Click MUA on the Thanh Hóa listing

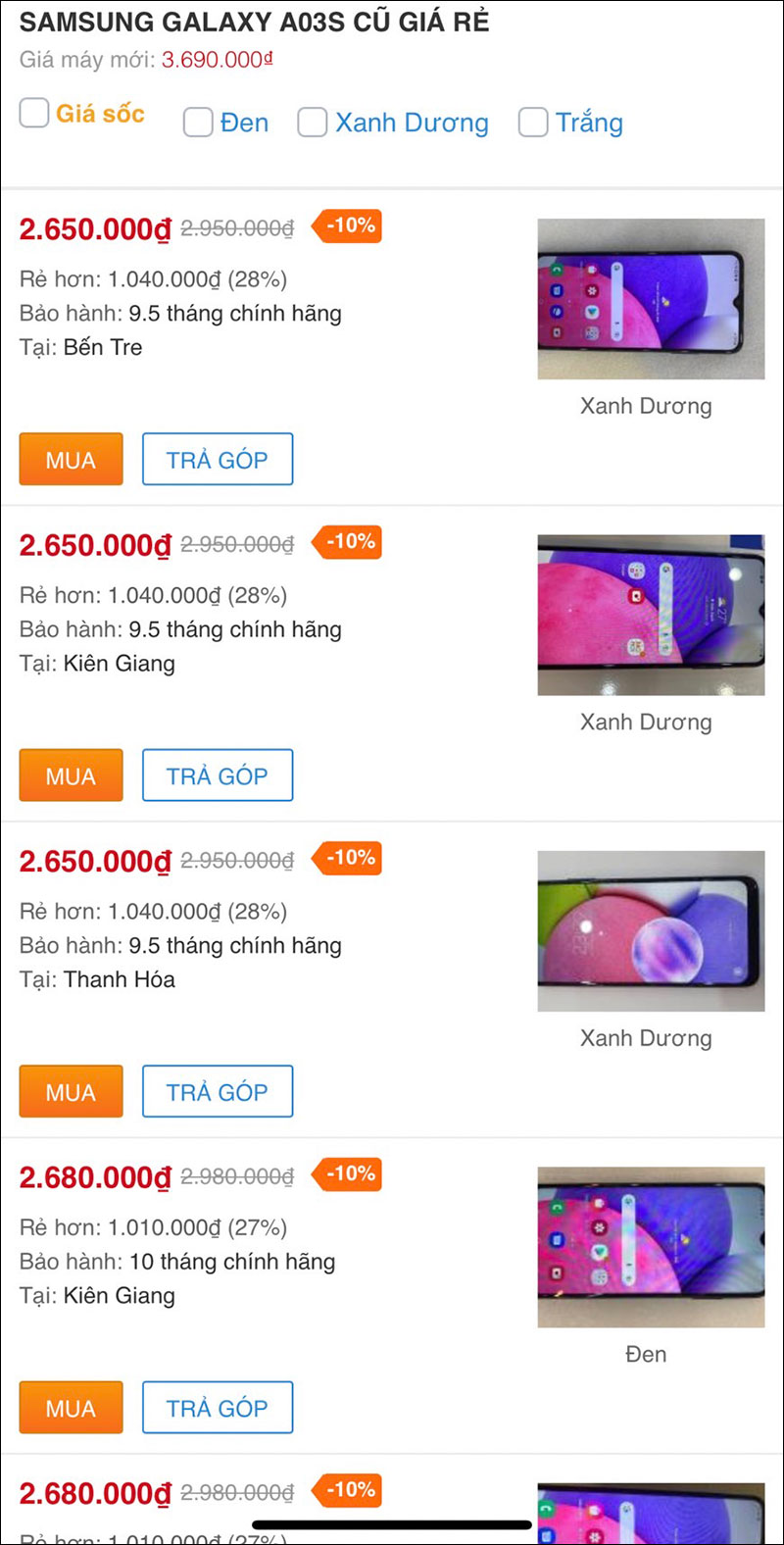pyautogui.click(x=70, y=1091)
